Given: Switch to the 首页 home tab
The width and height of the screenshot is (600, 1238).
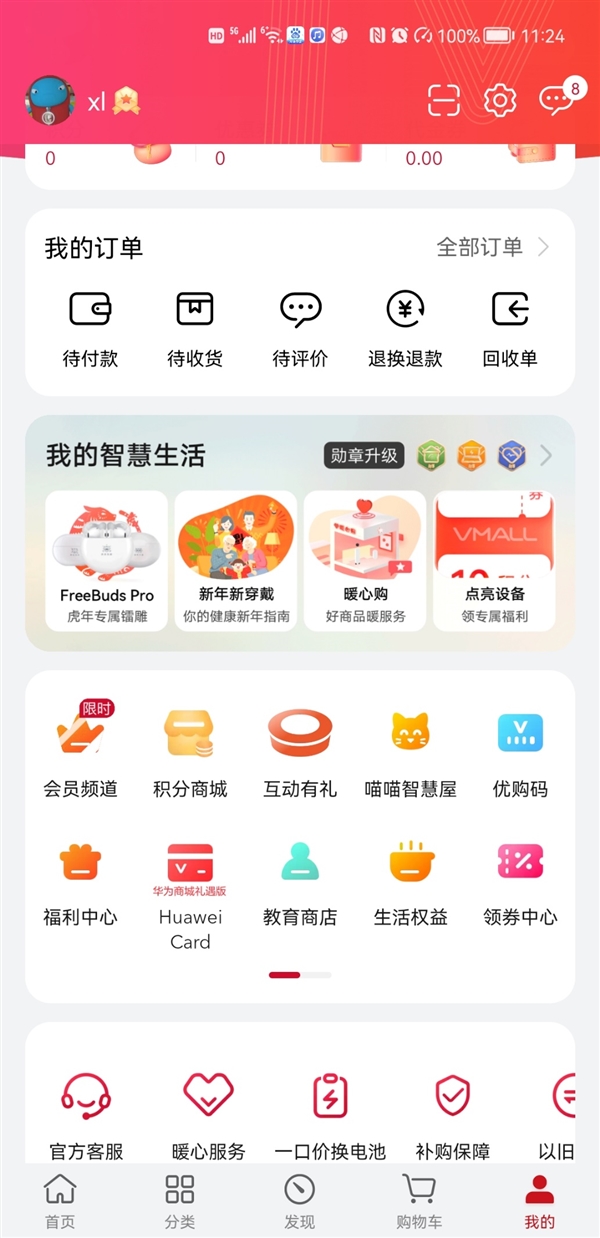Looking at the screenshot, I should pos(60,1200).
